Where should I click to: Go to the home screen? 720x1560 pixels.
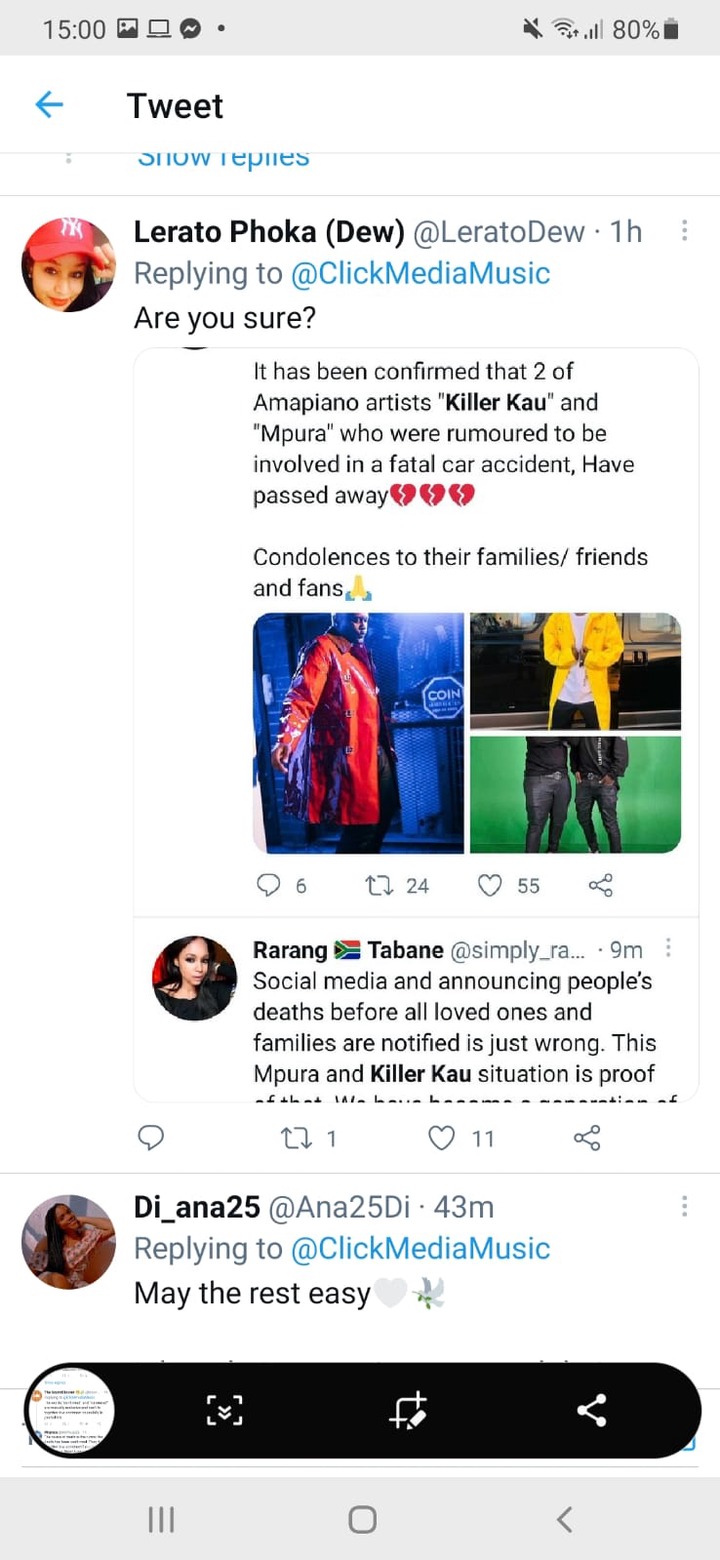pyautogui.click(x=362, y=1520)
